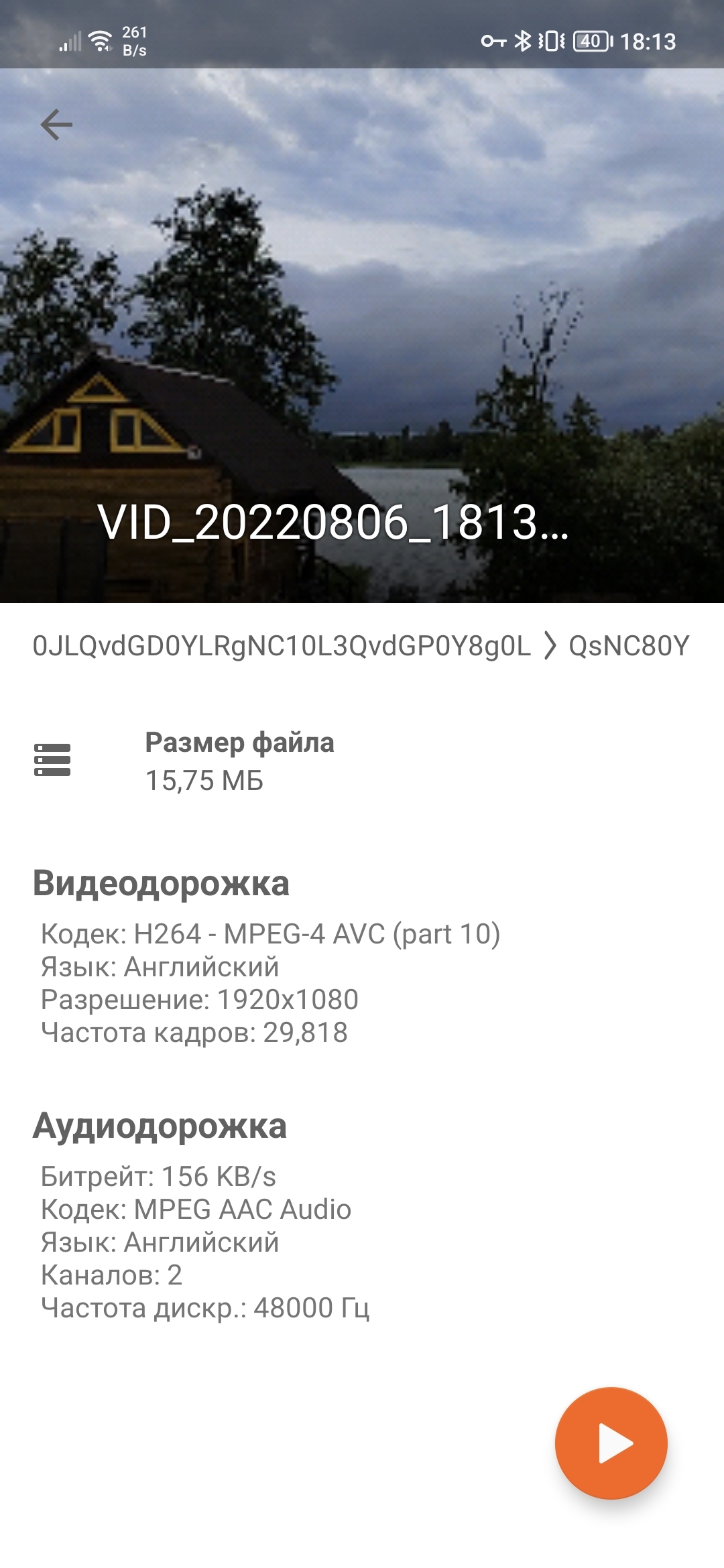Go back using the arrow icon
This screenshot has height=1568, width=724.
(x=56, y=125)
